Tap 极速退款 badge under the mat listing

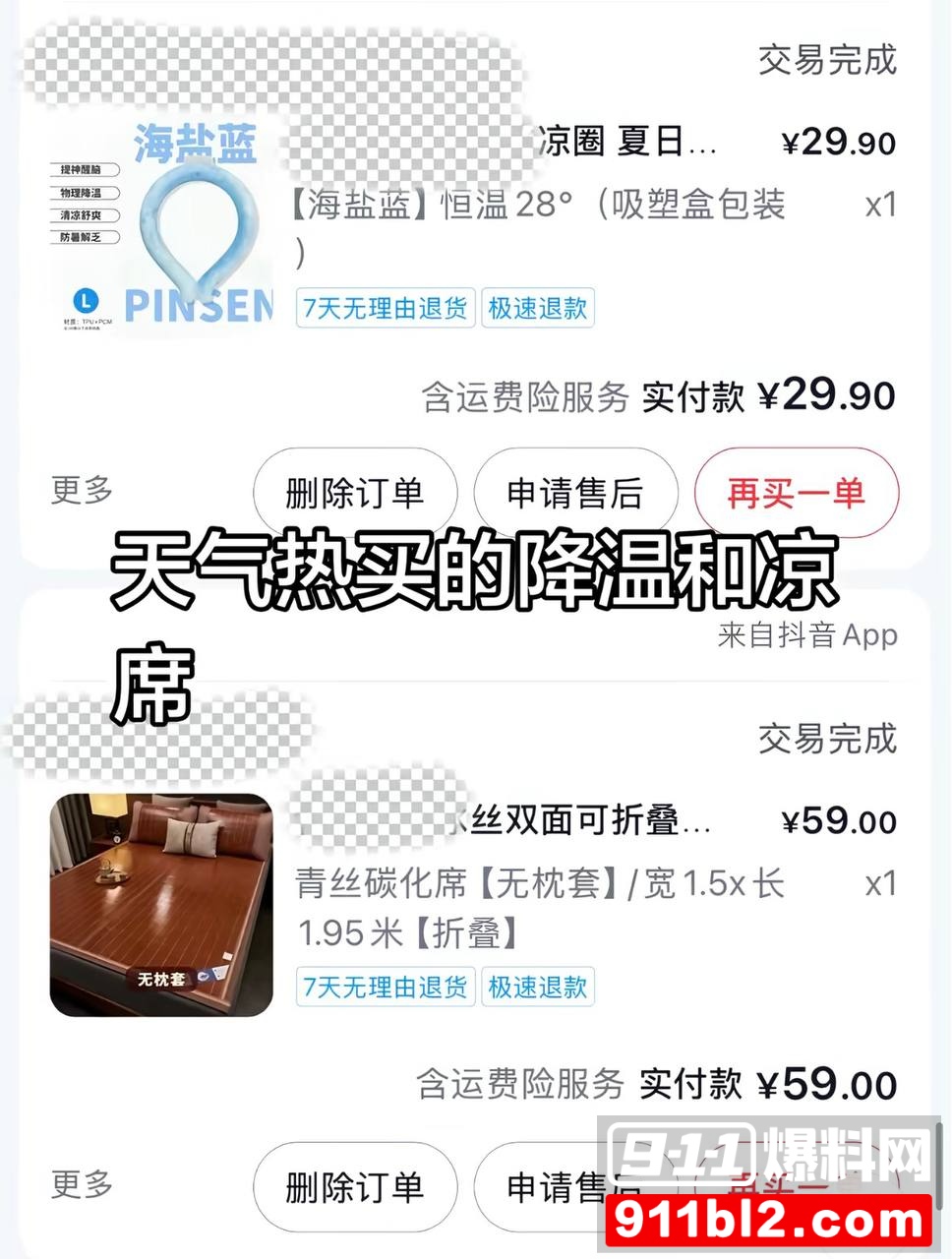(537, 988)
